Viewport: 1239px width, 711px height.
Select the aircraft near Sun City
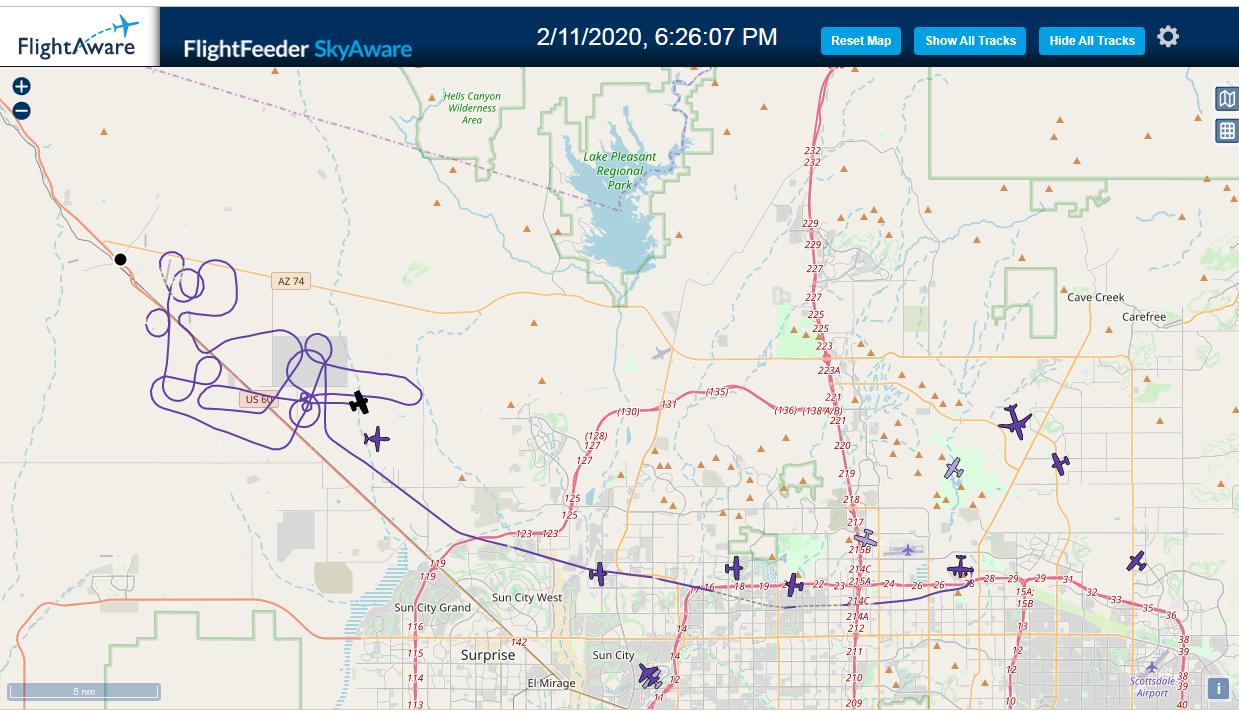(x=650, y=677)
